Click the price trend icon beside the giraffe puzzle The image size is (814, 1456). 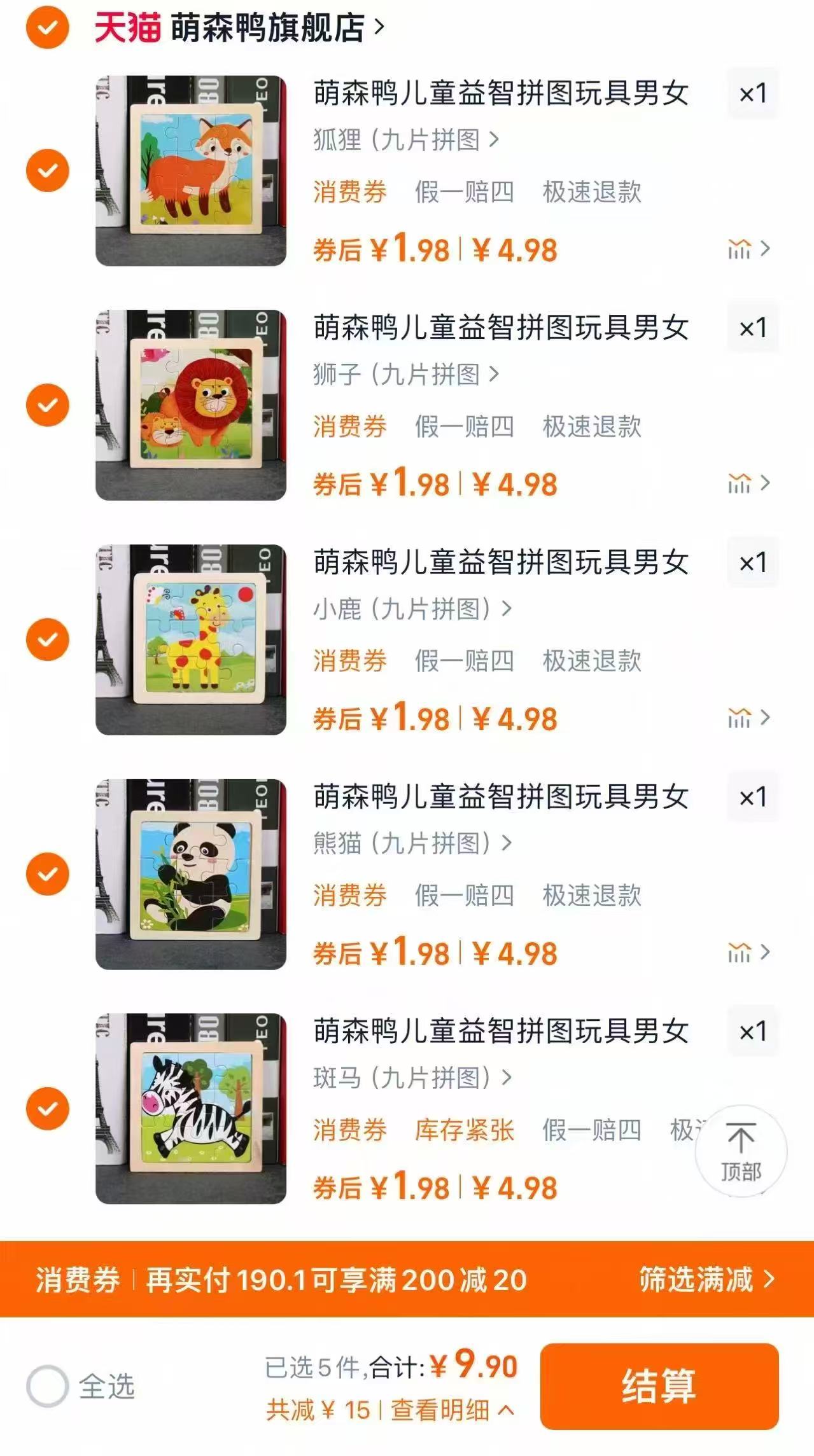741,718
